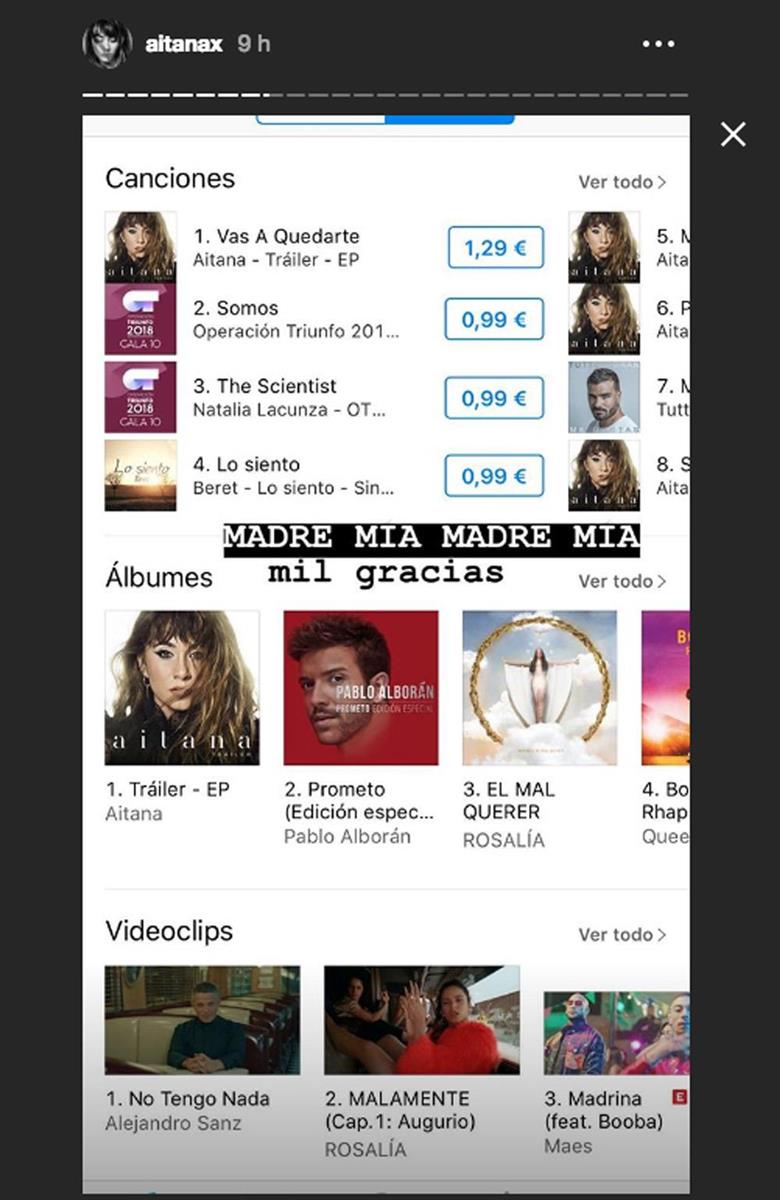Image resolution: width=780 pixels, height=1200 pixels.
Task: Close the story viewer
Action: [x=733, y=135]
